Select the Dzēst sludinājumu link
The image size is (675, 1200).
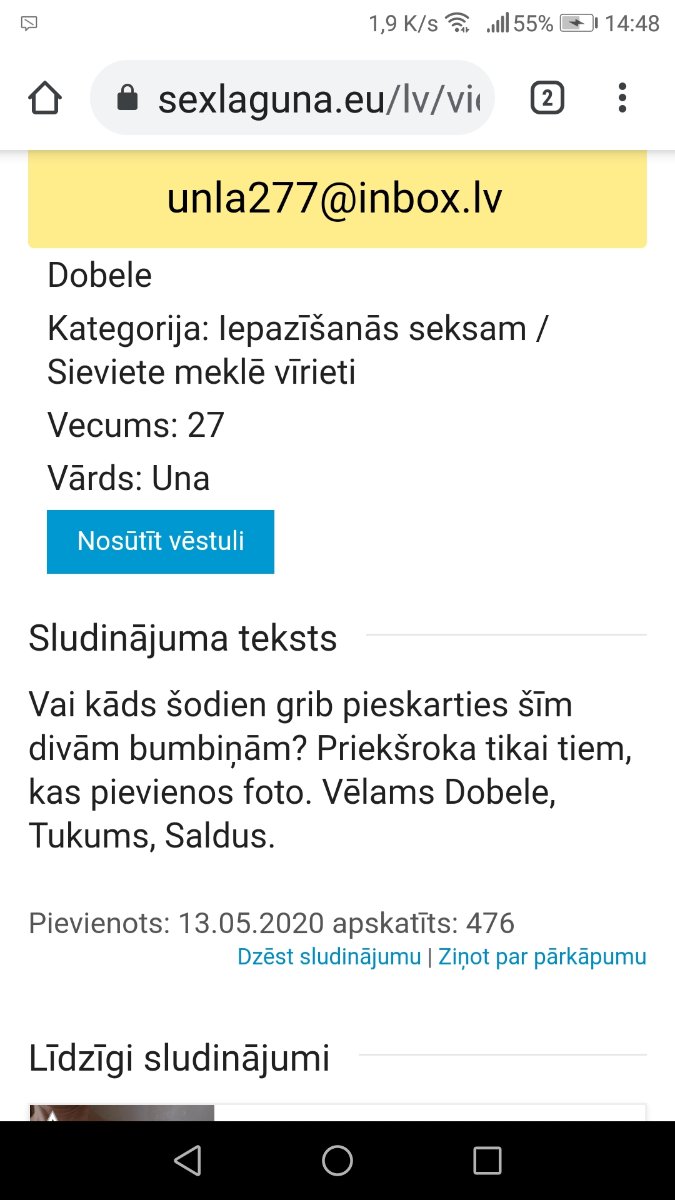click(329, 957)
